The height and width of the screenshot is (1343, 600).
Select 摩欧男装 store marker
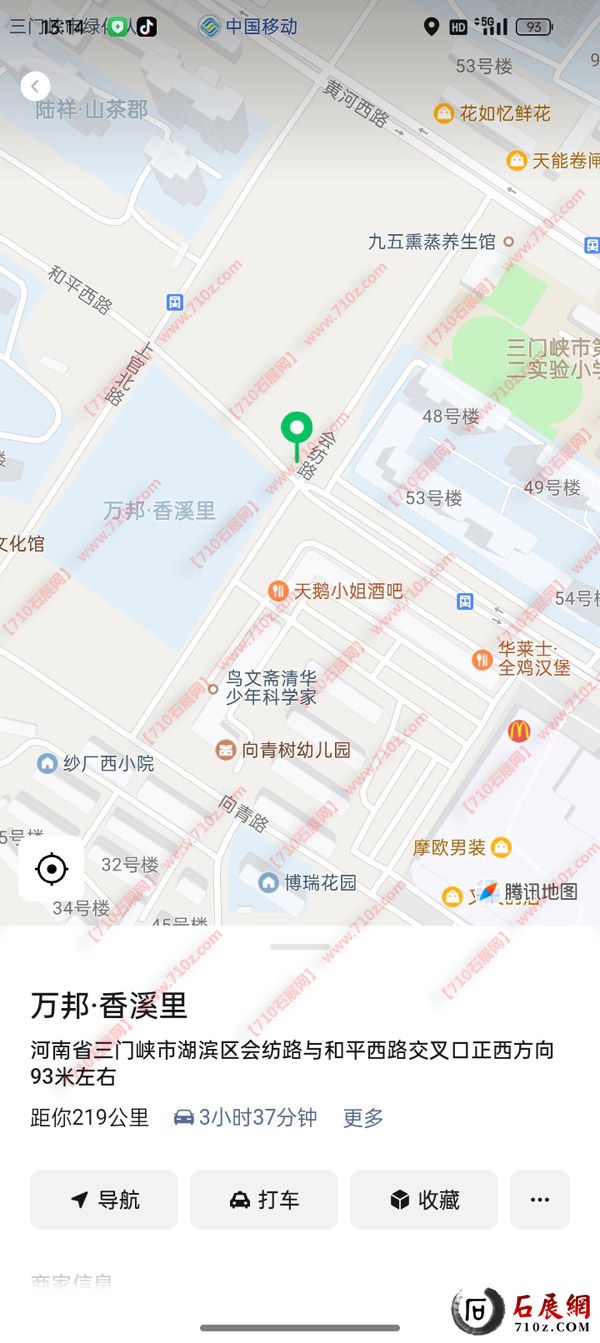501,847
